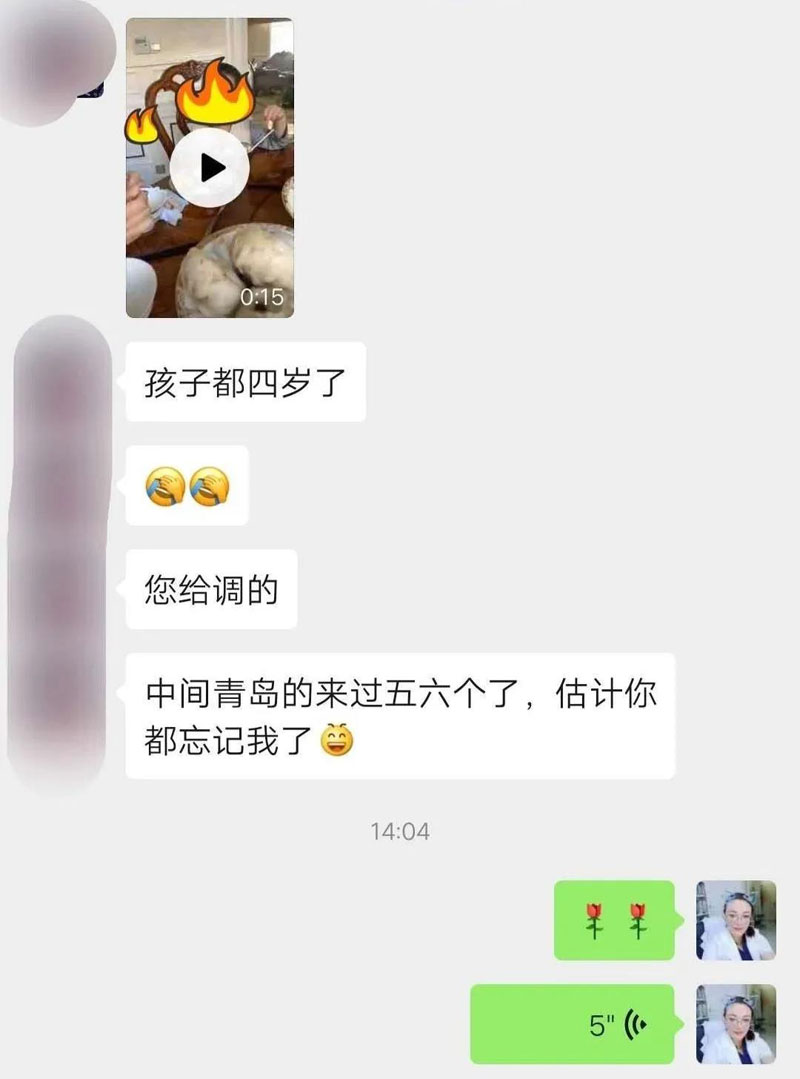This screenshot has width=800, height=1079.
Task: Open sender's avatar beside the voice message
Action: [735, 1024]
